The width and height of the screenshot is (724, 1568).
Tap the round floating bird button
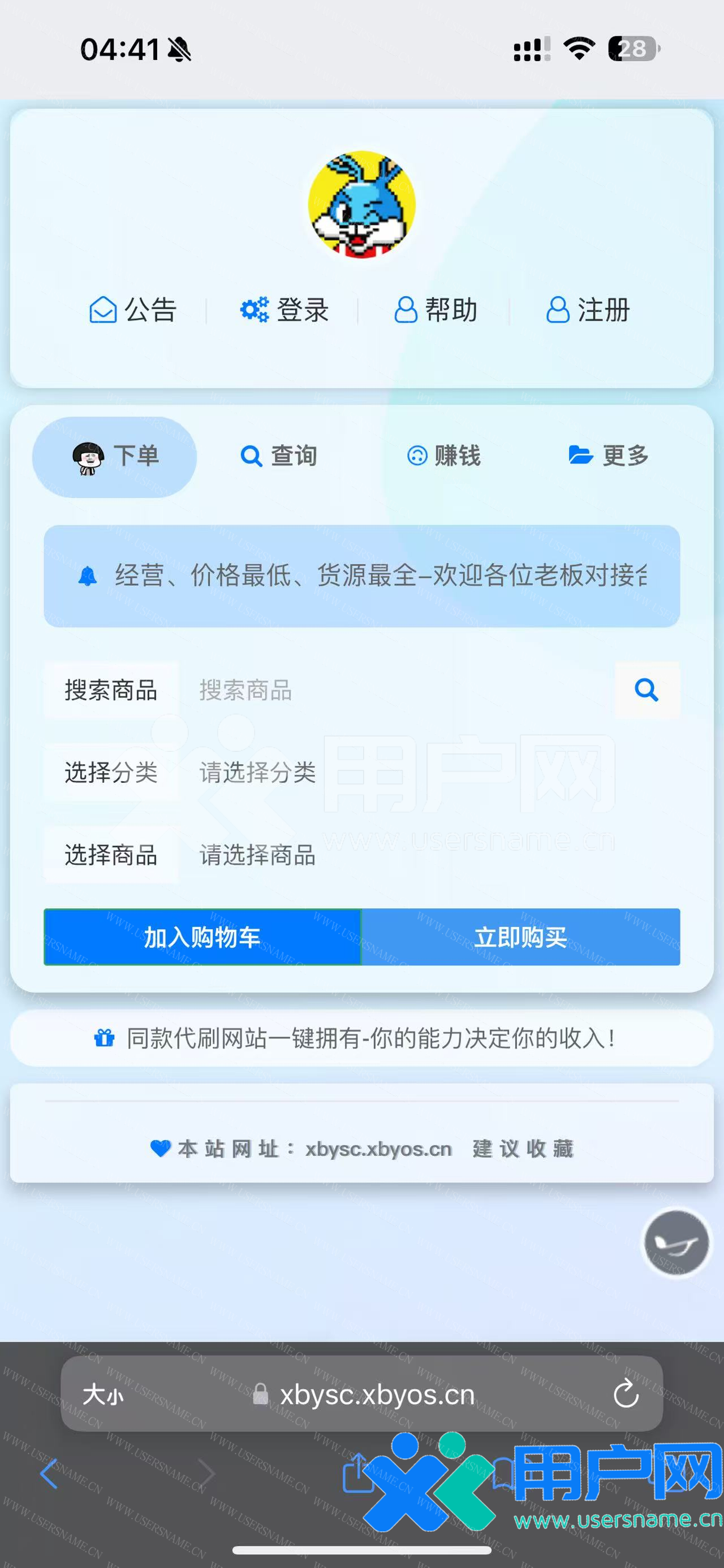pos(676,1242)
